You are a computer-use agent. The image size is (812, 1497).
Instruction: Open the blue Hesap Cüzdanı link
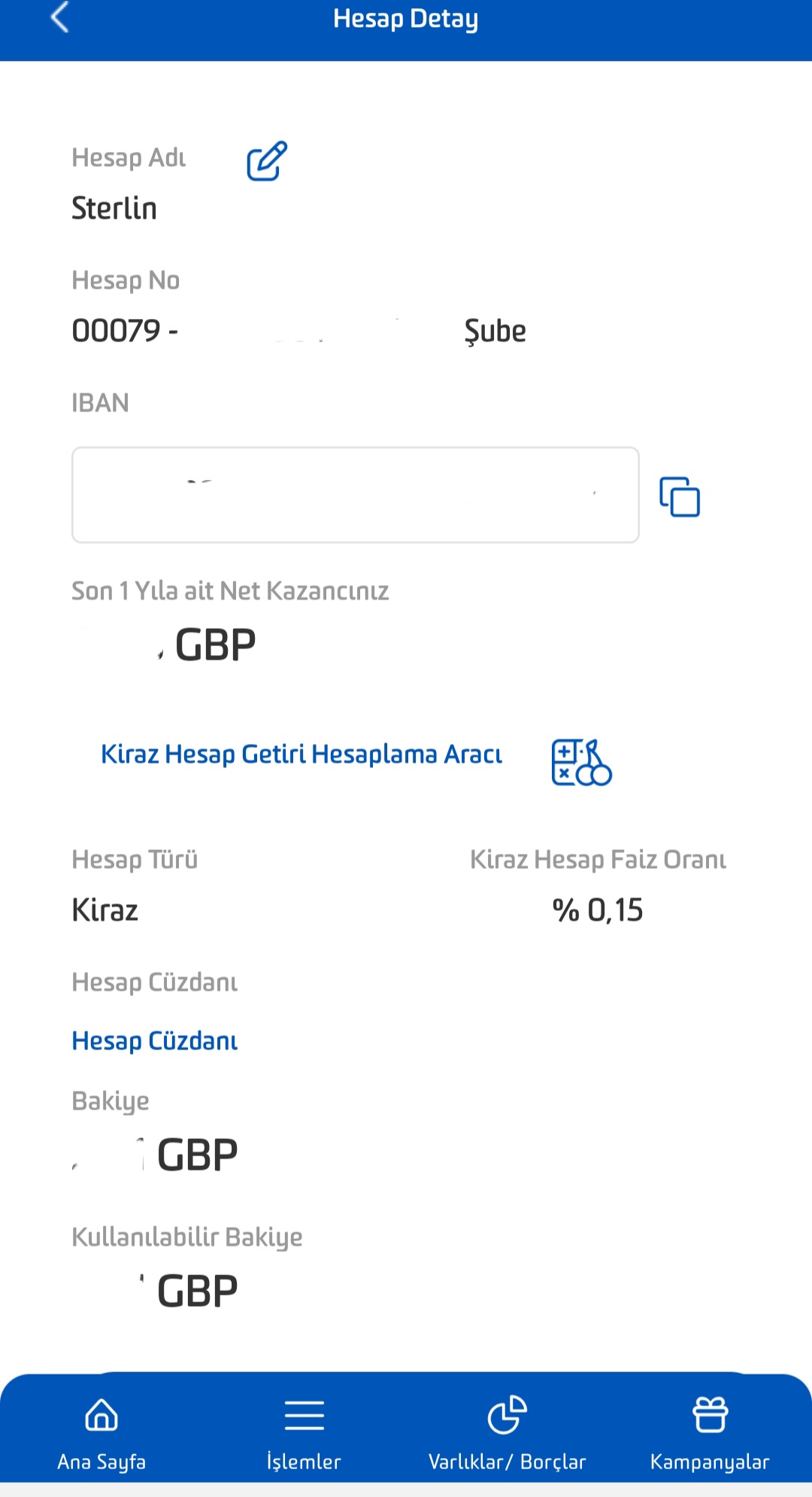click(x=155, y=1040)
